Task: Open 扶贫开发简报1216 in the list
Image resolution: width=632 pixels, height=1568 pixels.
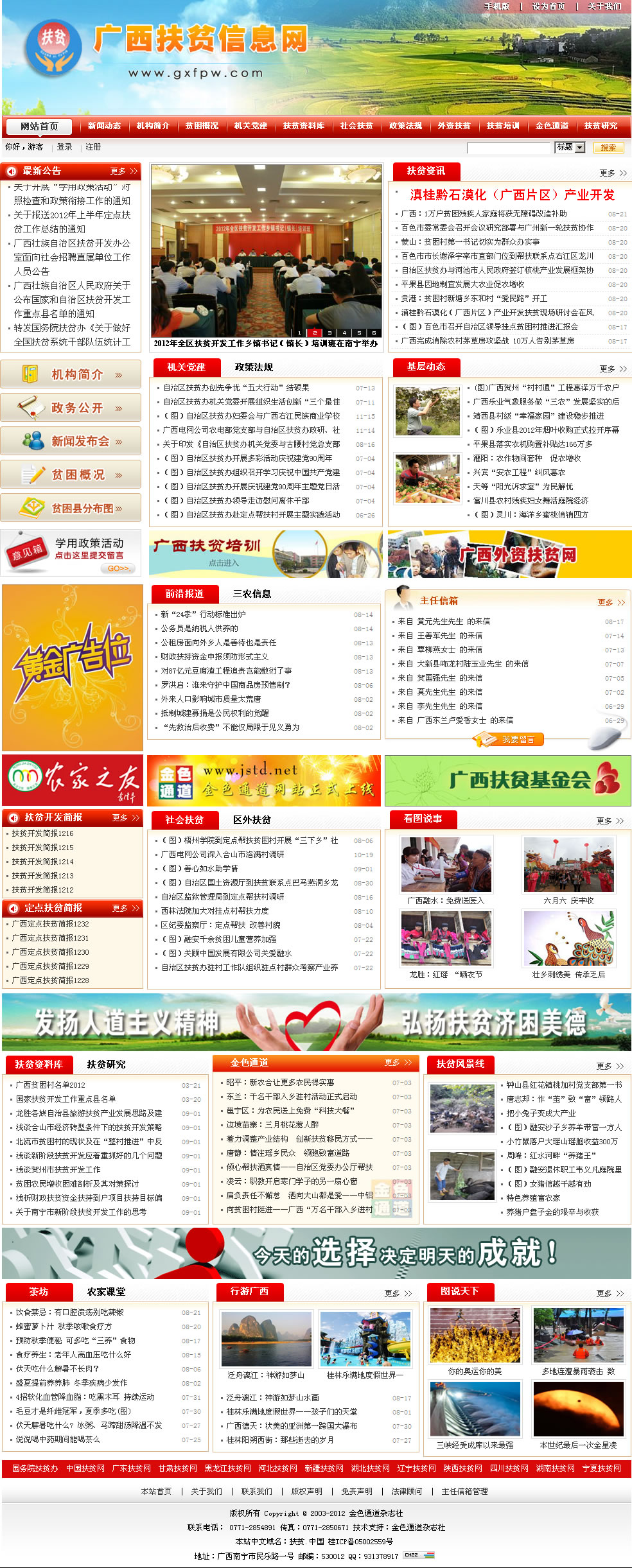Action: click(x=43, y=833)
